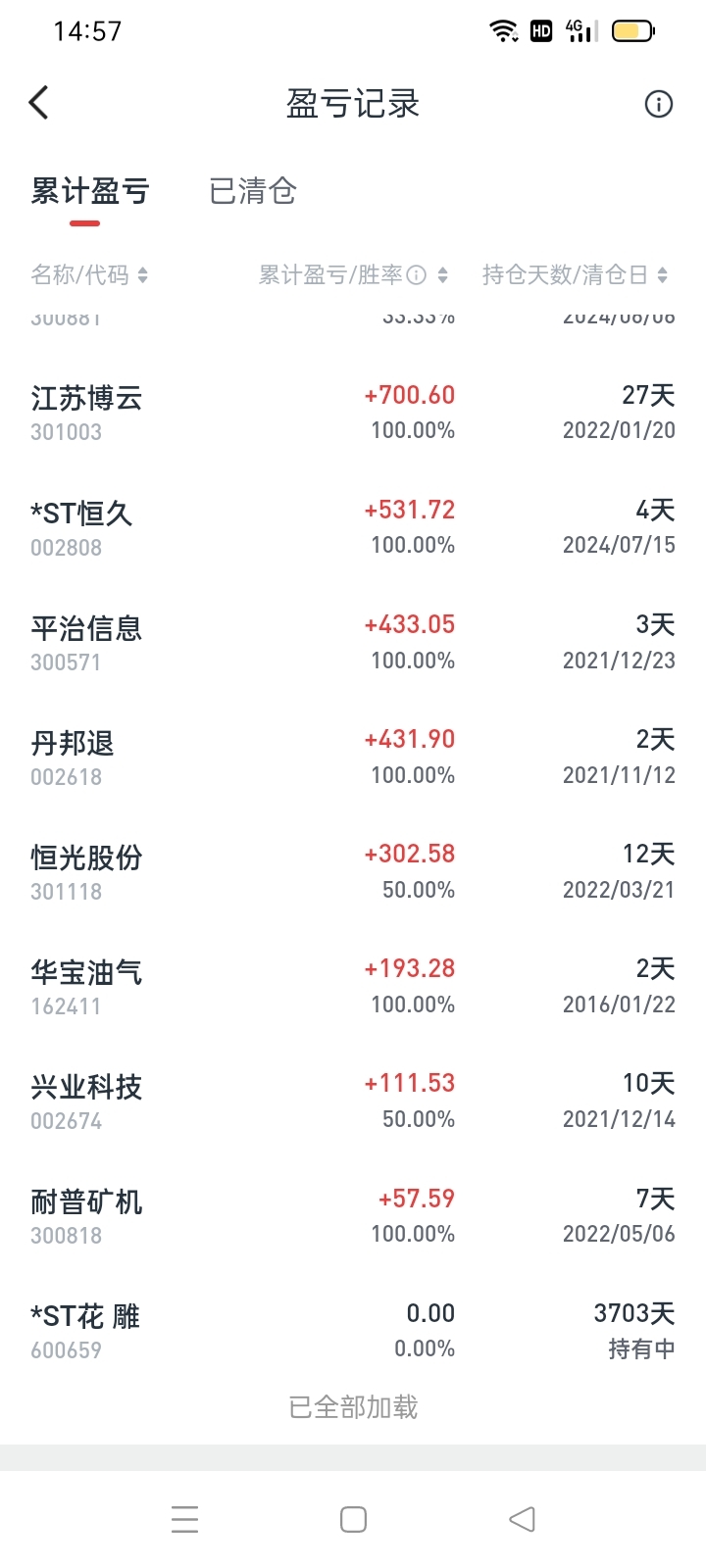This screenshot has height=1568, width=706.
Task: Sort by 名称/代码 column
Action: (x=89, y=275)
